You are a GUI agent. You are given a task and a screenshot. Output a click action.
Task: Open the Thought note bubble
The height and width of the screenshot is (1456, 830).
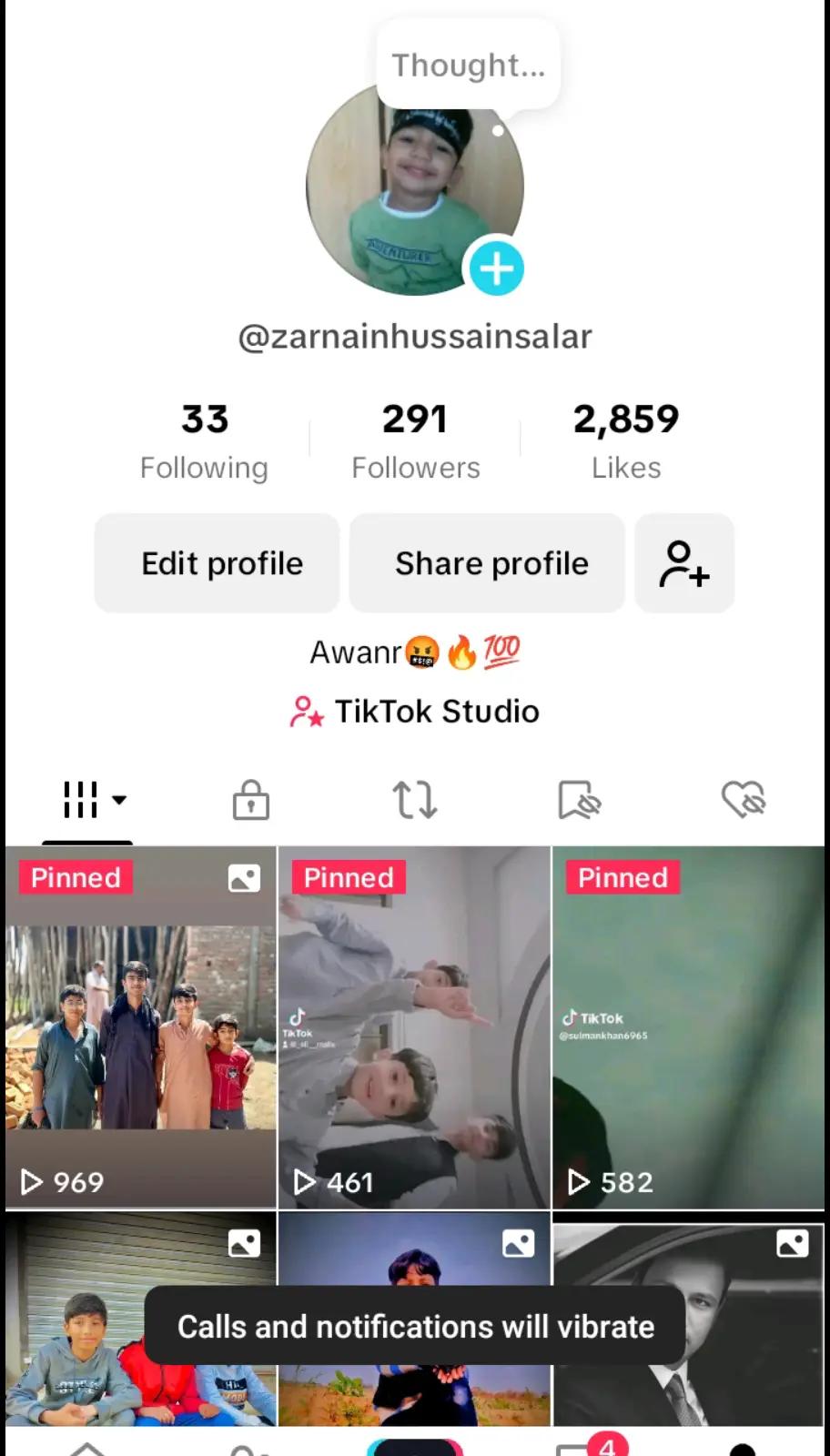pos(468,66)
